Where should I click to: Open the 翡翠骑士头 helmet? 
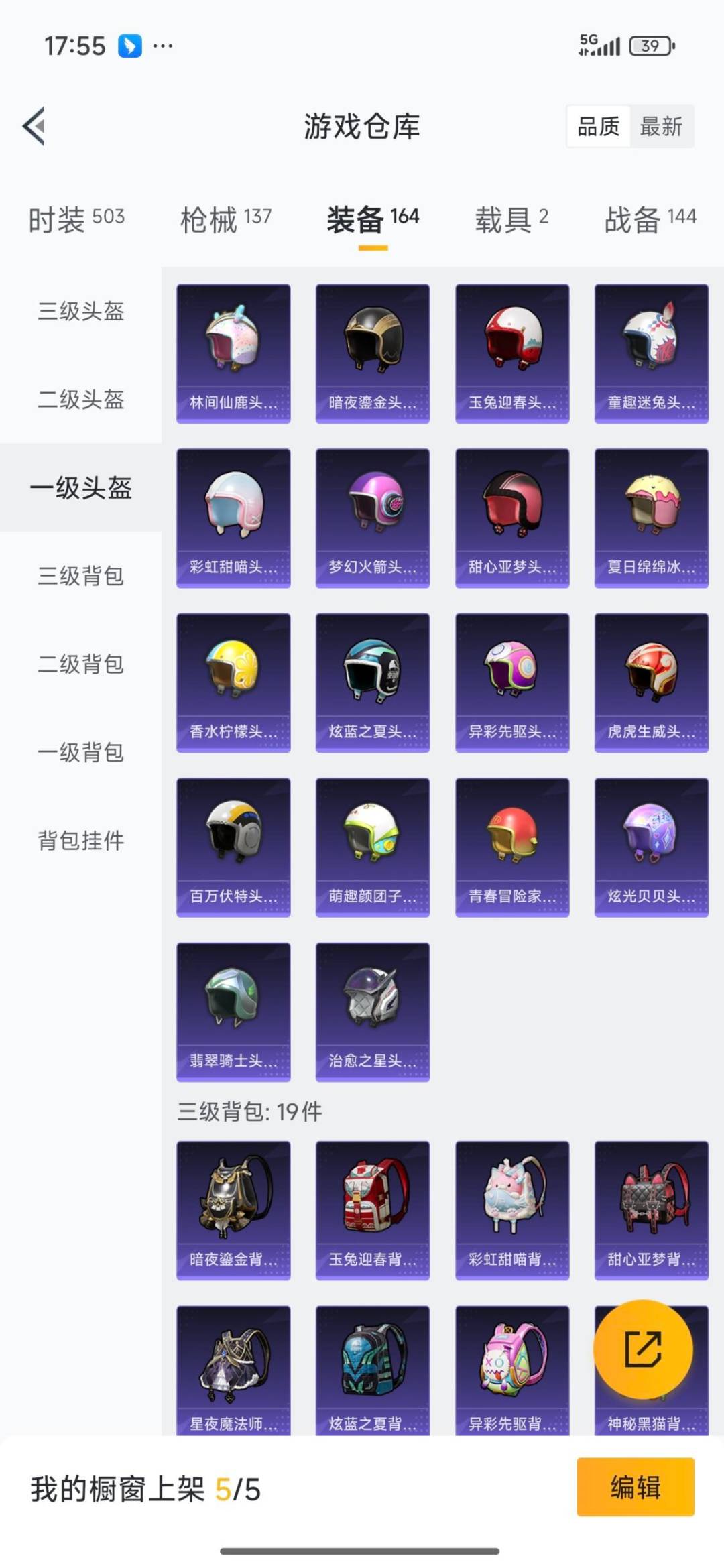(x=233, y=1012)
